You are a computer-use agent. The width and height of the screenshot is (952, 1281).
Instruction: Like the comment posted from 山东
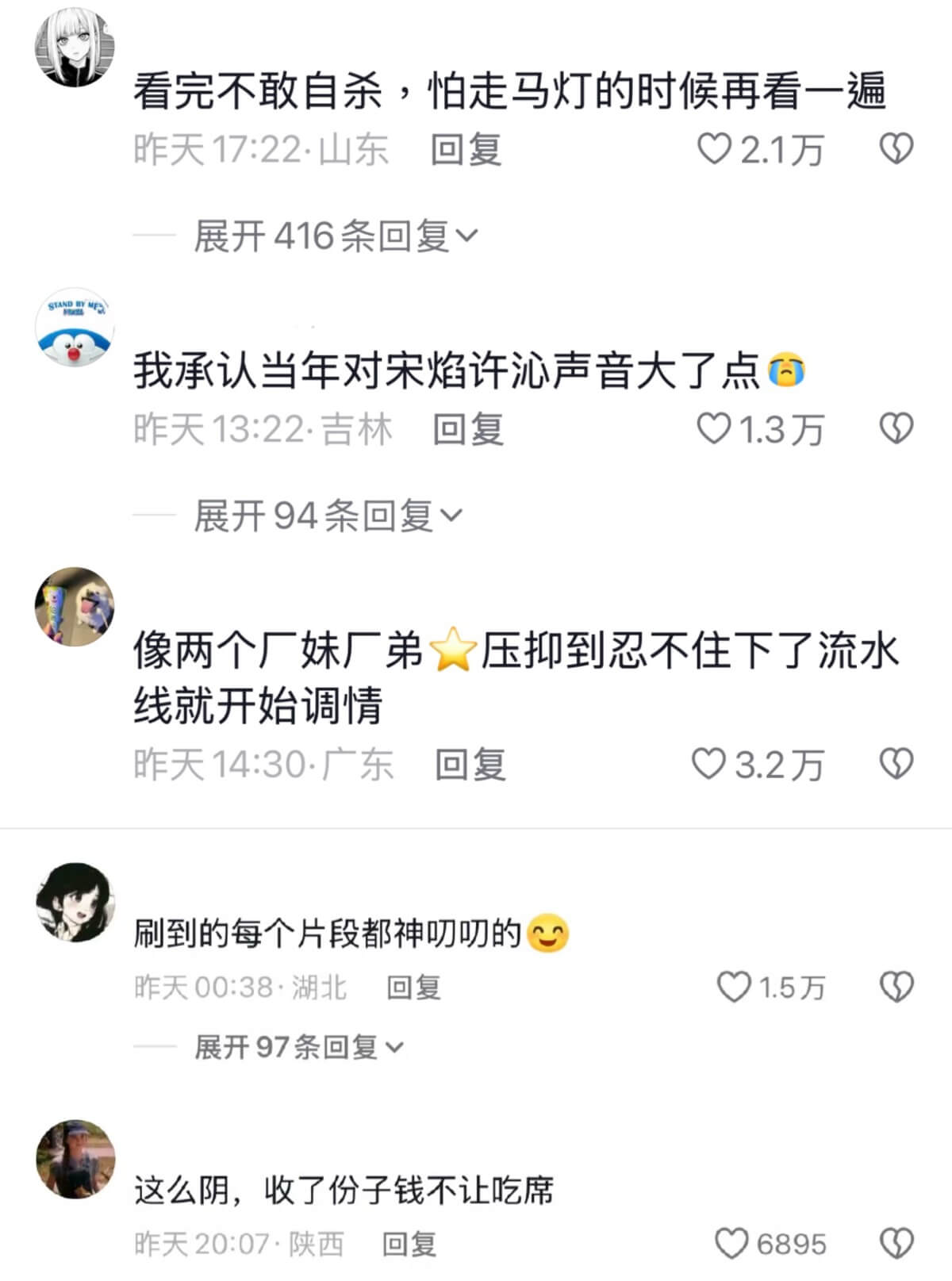pyautogui.click(x=713, y=149)
